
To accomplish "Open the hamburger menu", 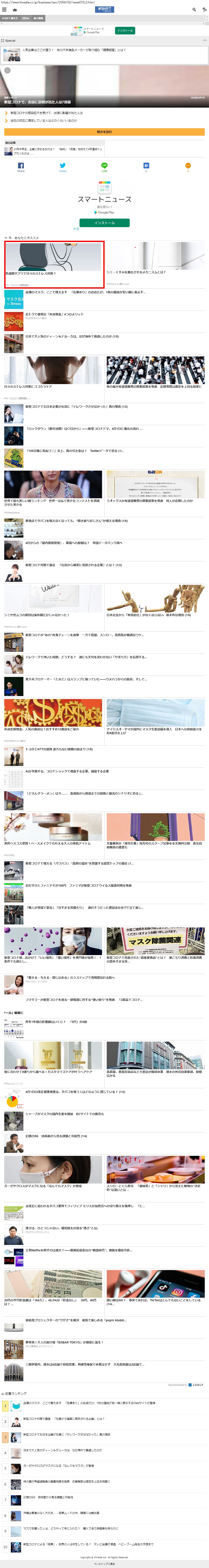I will (4, 10).
